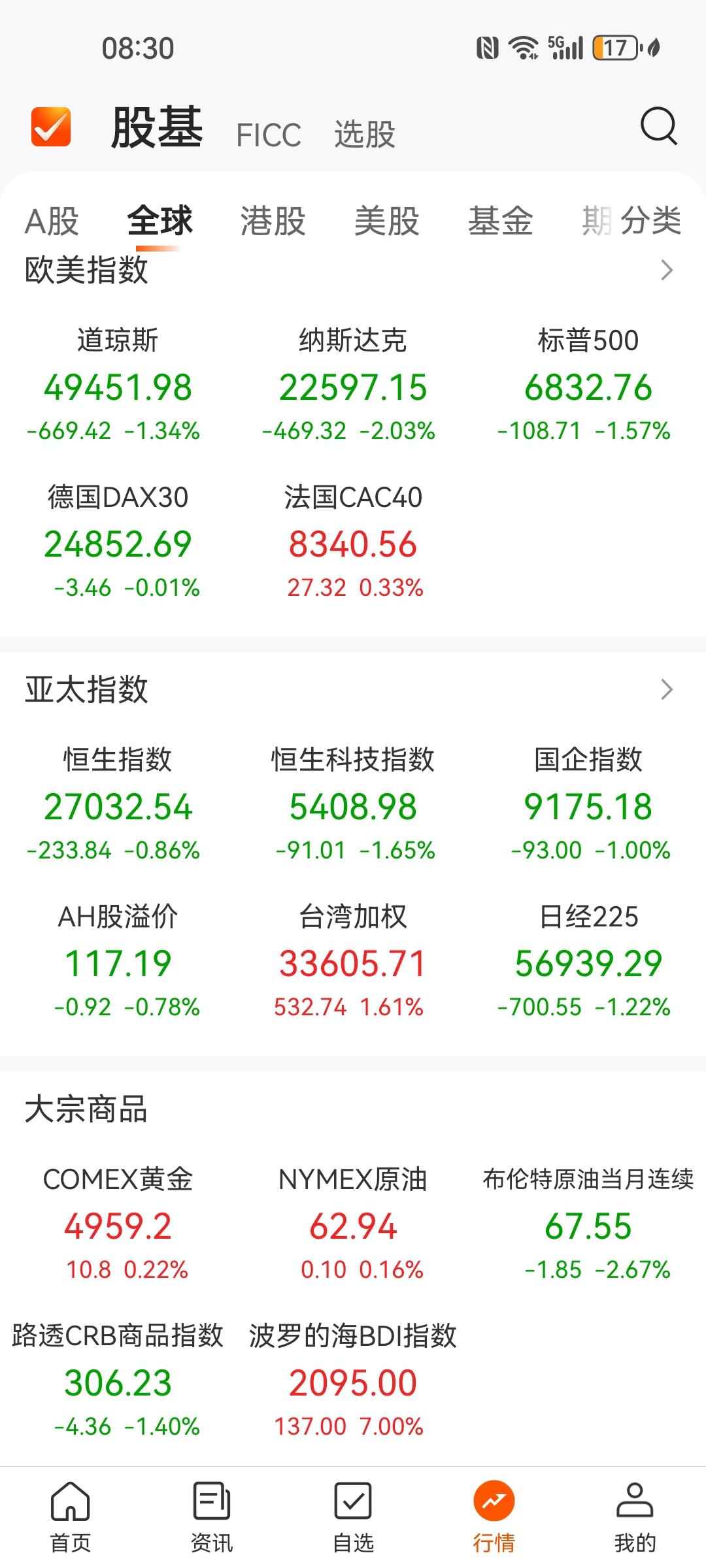Switch to the 全球 tab
This screenshot has width=706, height=1568.
point(160,222)
